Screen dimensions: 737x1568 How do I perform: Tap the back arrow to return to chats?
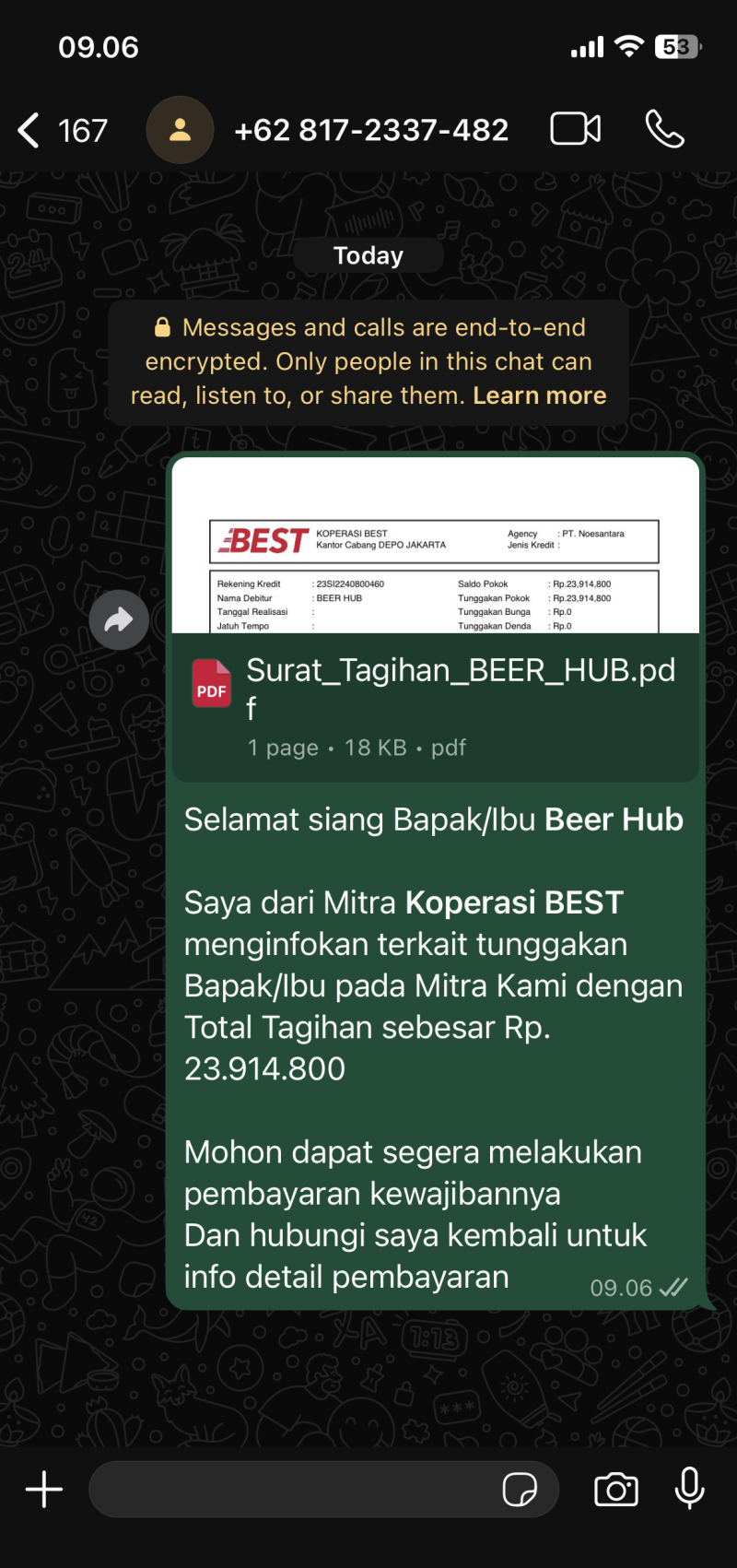point(27,129)
